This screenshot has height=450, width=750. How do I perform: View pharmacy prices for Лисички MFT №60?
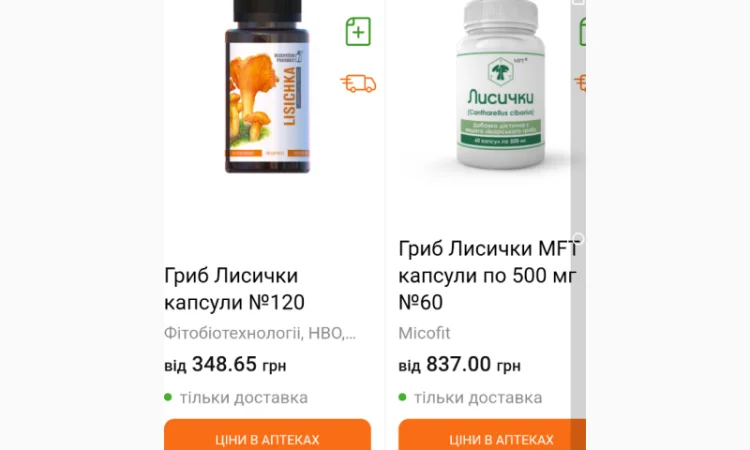[492, 438]
